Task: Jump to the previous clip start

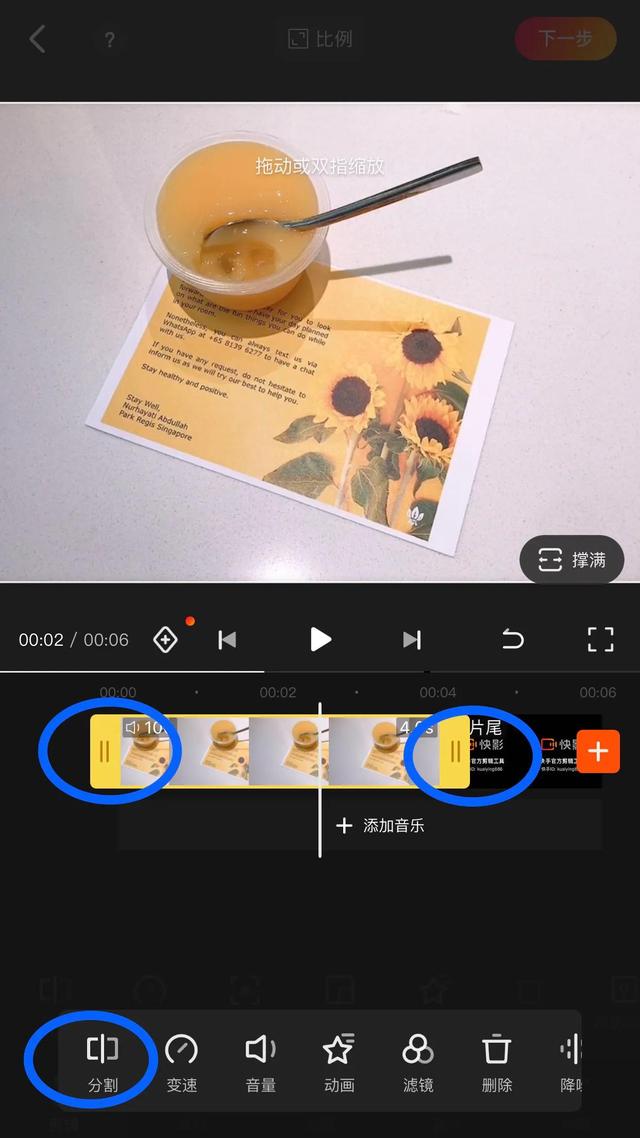Action: (x=227, y=640)
